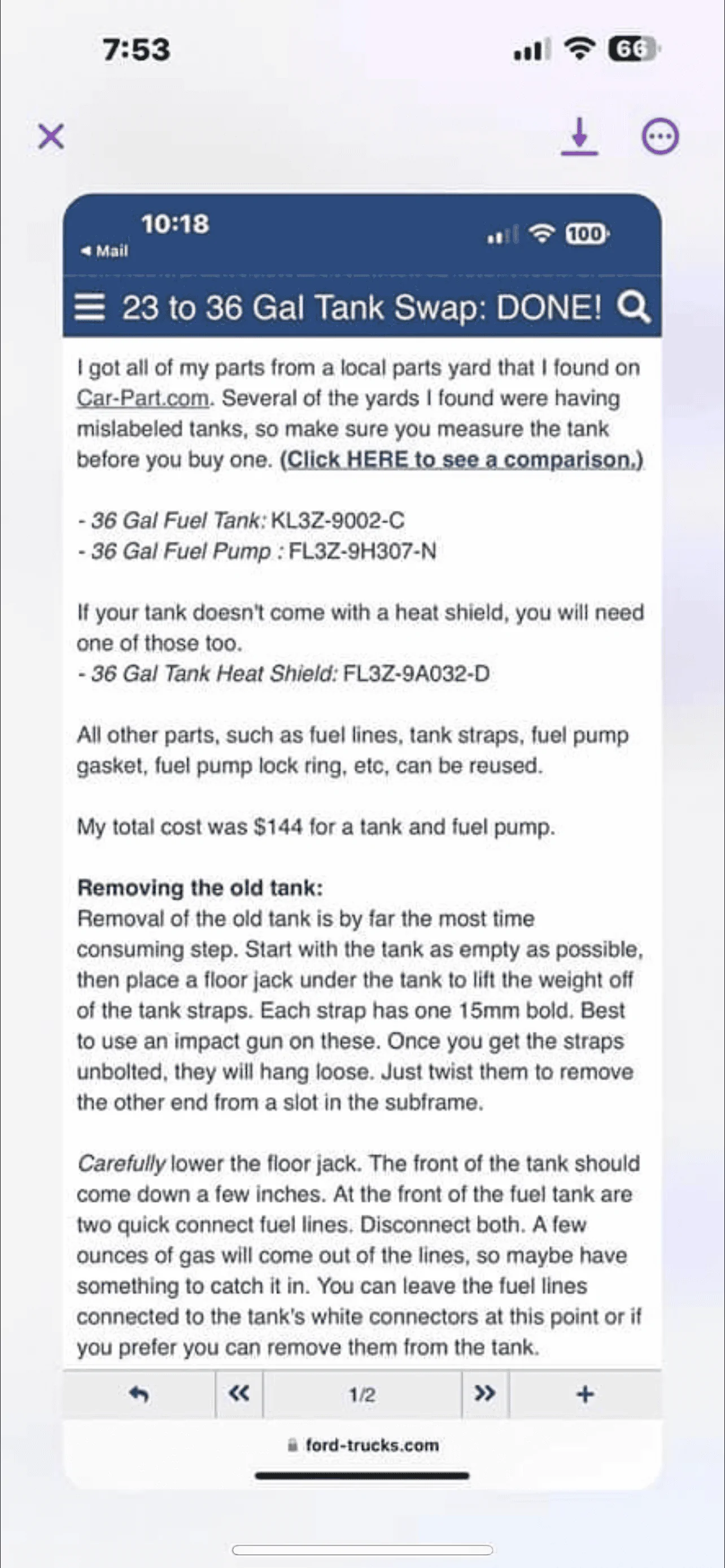Tap the displayed screenshot image
This screenshot has width=725, height=1568.
362,841
